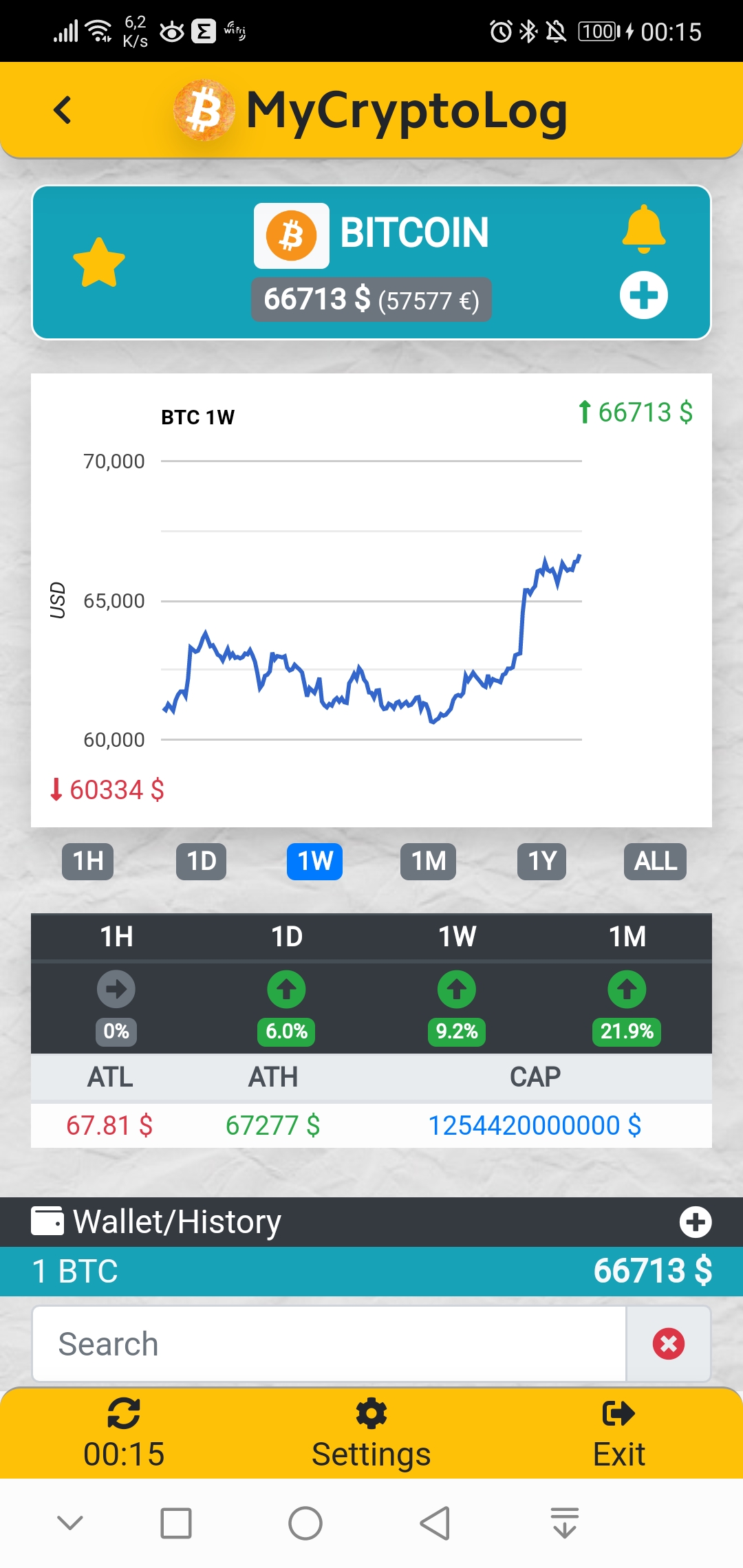
Task: Select the 1W chart range
Action: click(314, 861)
